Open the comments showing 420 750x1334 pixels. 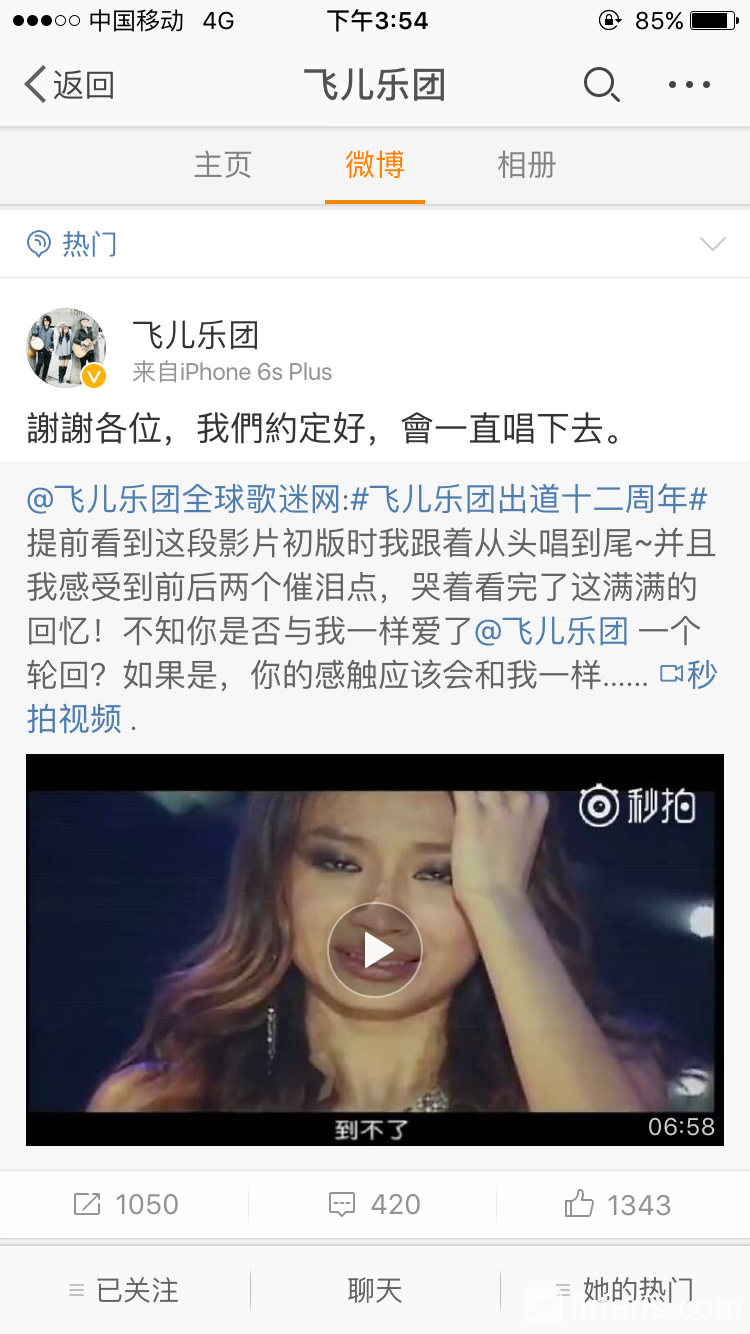coord(375,1204)
